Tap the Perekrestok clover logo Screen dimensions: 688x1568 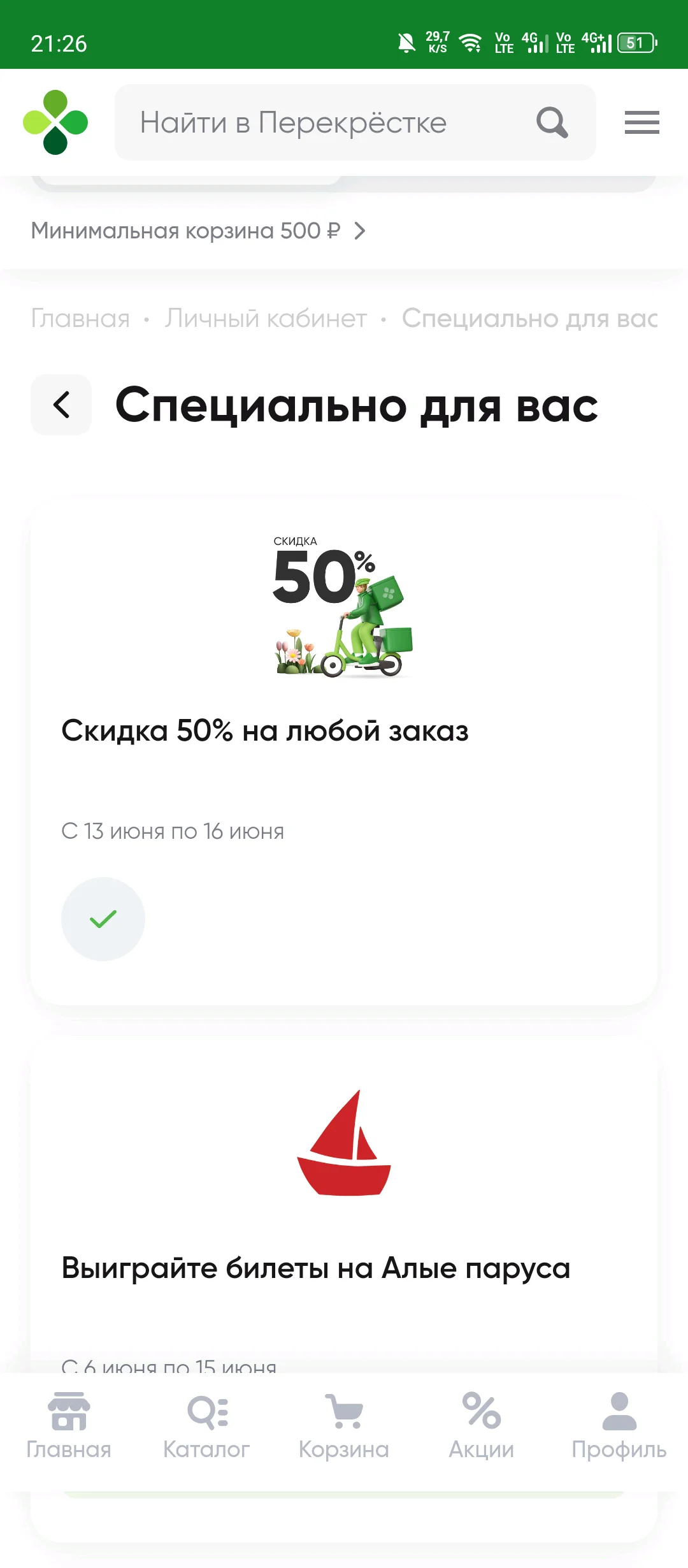(55, 122)
